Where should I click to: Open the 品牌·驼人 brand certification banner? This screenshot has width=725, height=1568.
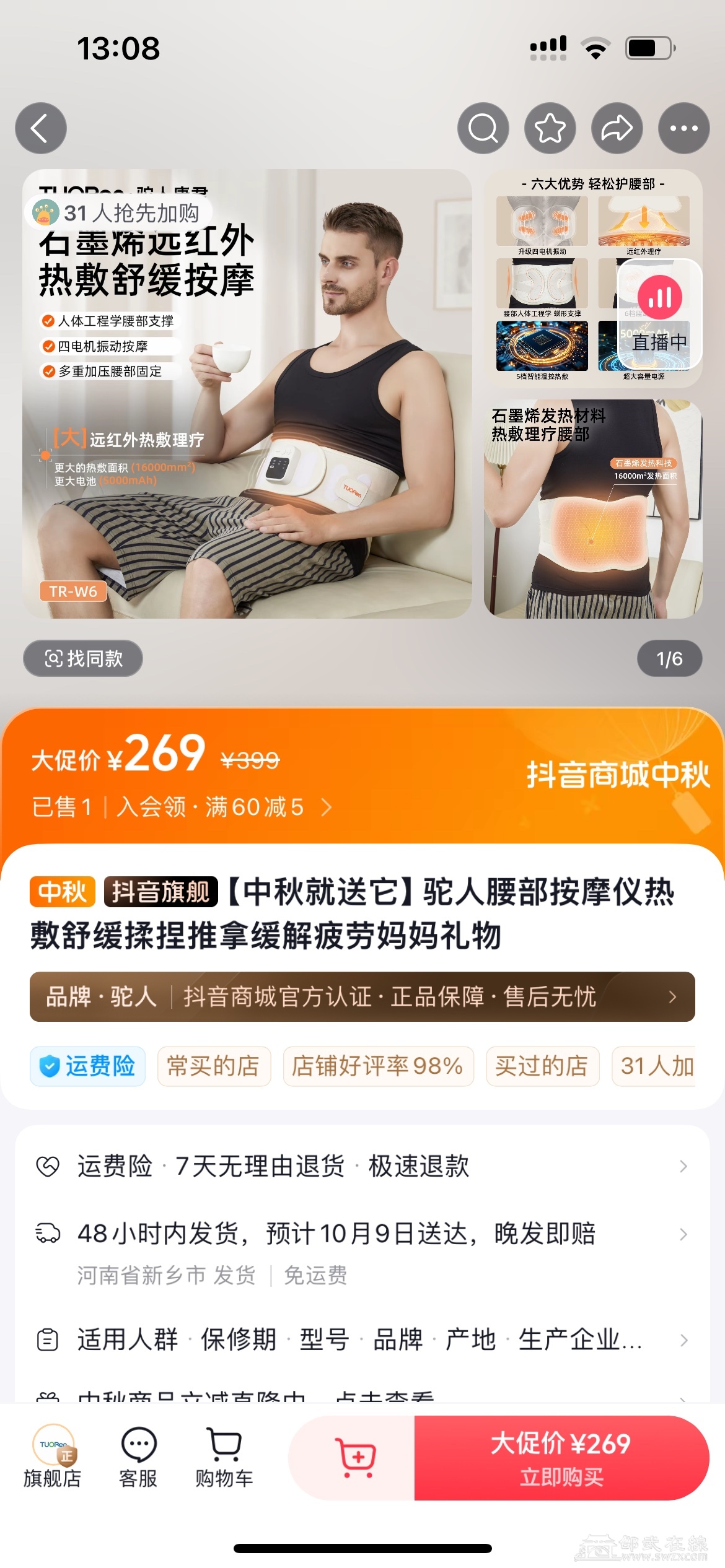click(362, 996)
